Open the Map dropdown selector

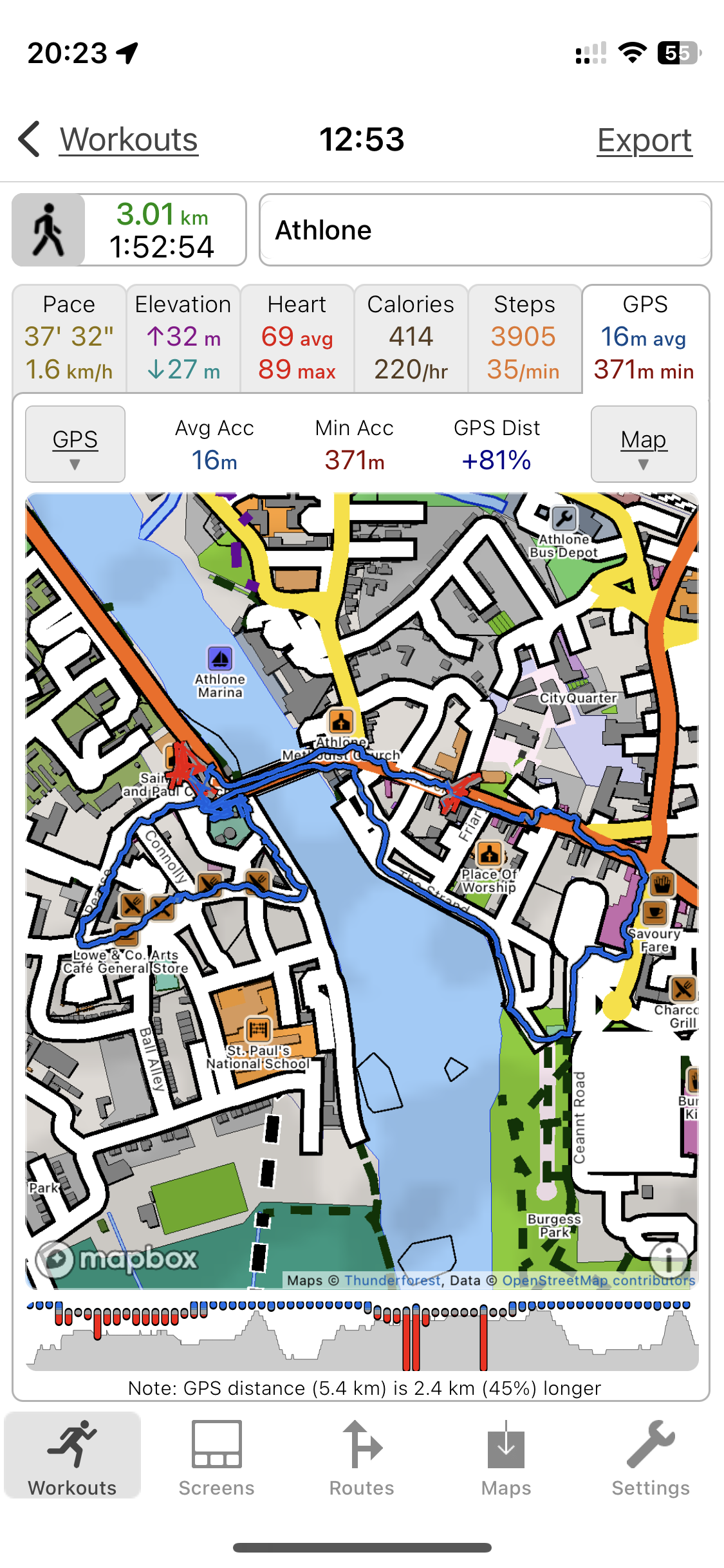coord(644,444)
